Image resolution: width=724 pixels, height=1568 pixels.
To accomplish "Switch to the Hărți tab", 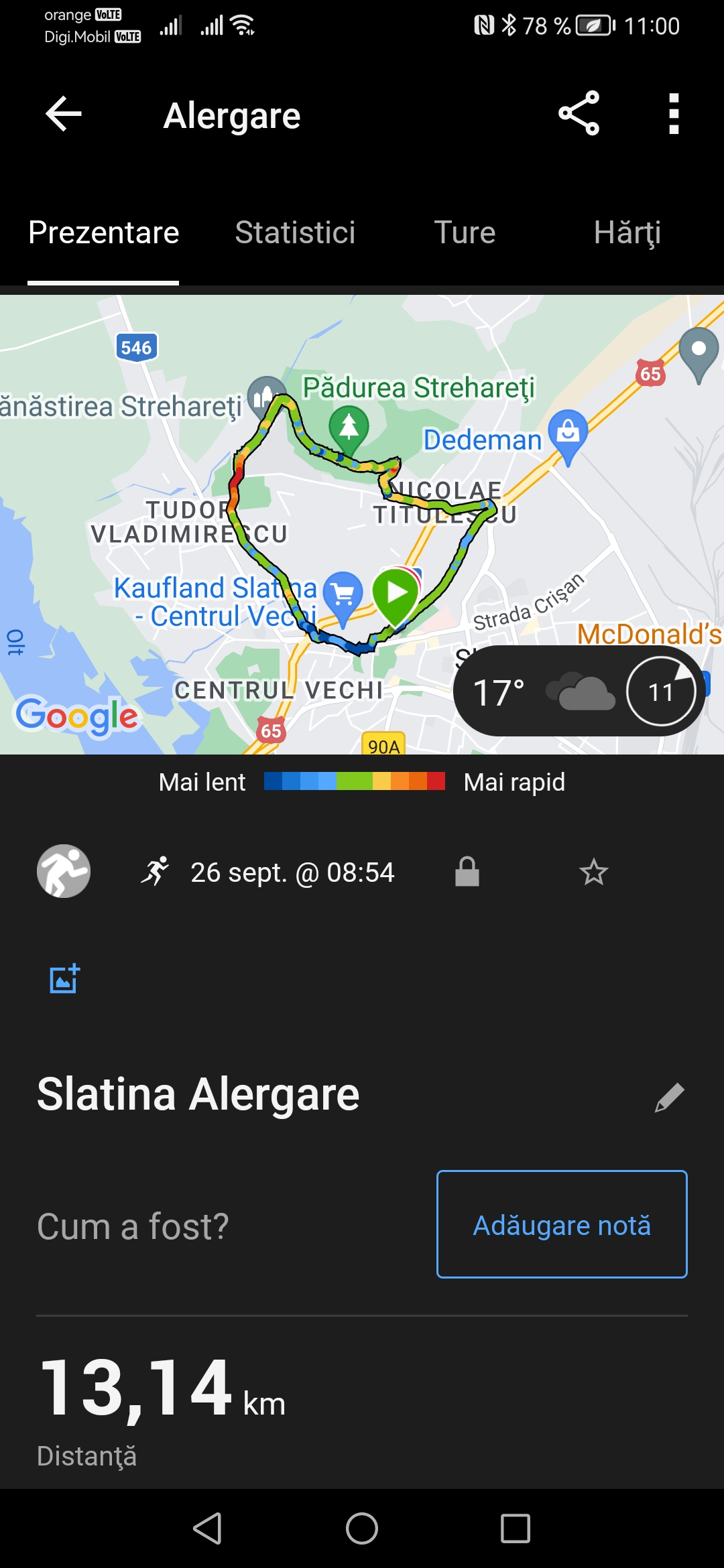I will [x=627, y=233].
